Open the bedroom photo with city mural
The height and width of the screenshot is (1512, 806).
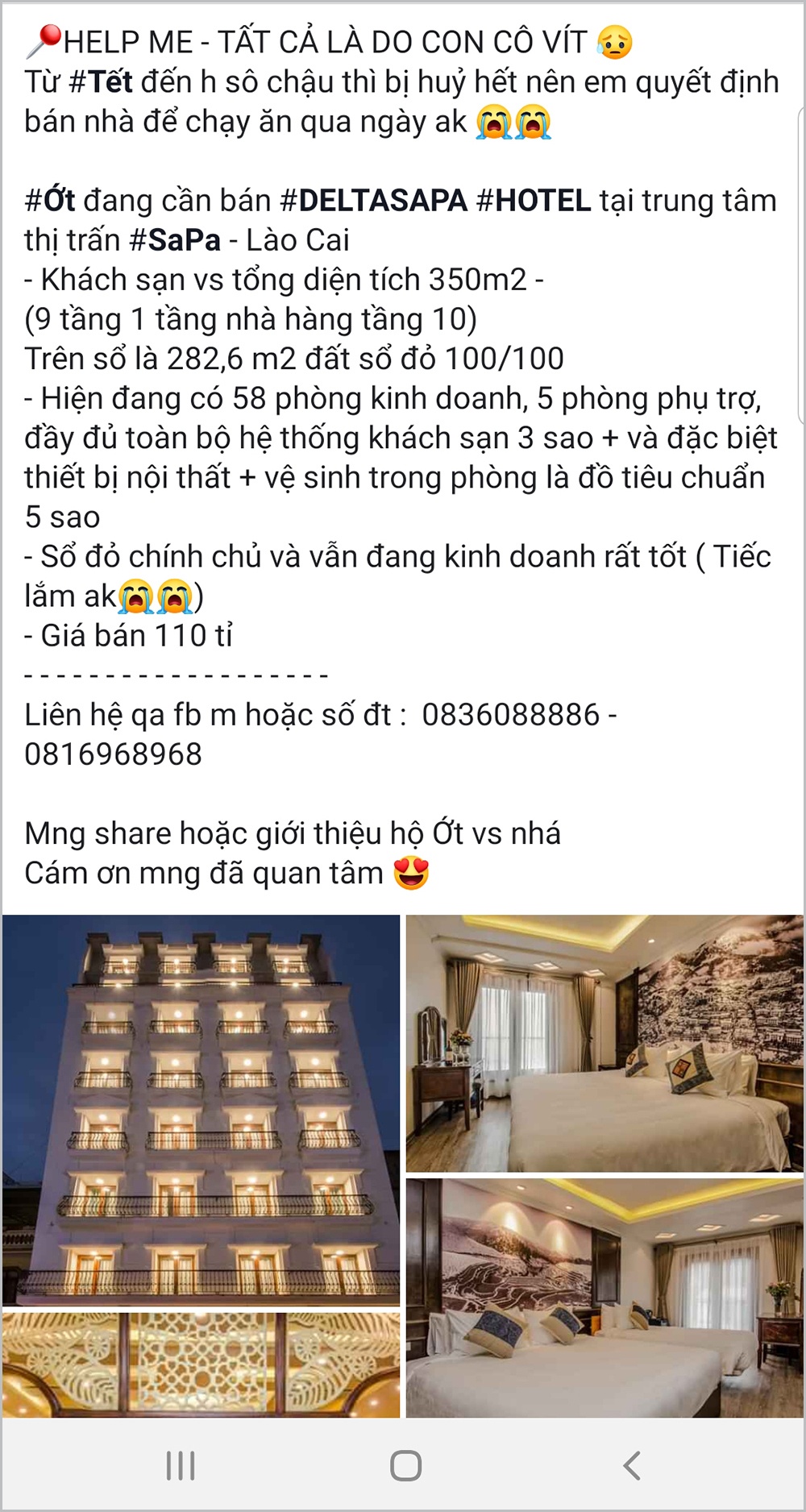click(x=604, y=1043)
